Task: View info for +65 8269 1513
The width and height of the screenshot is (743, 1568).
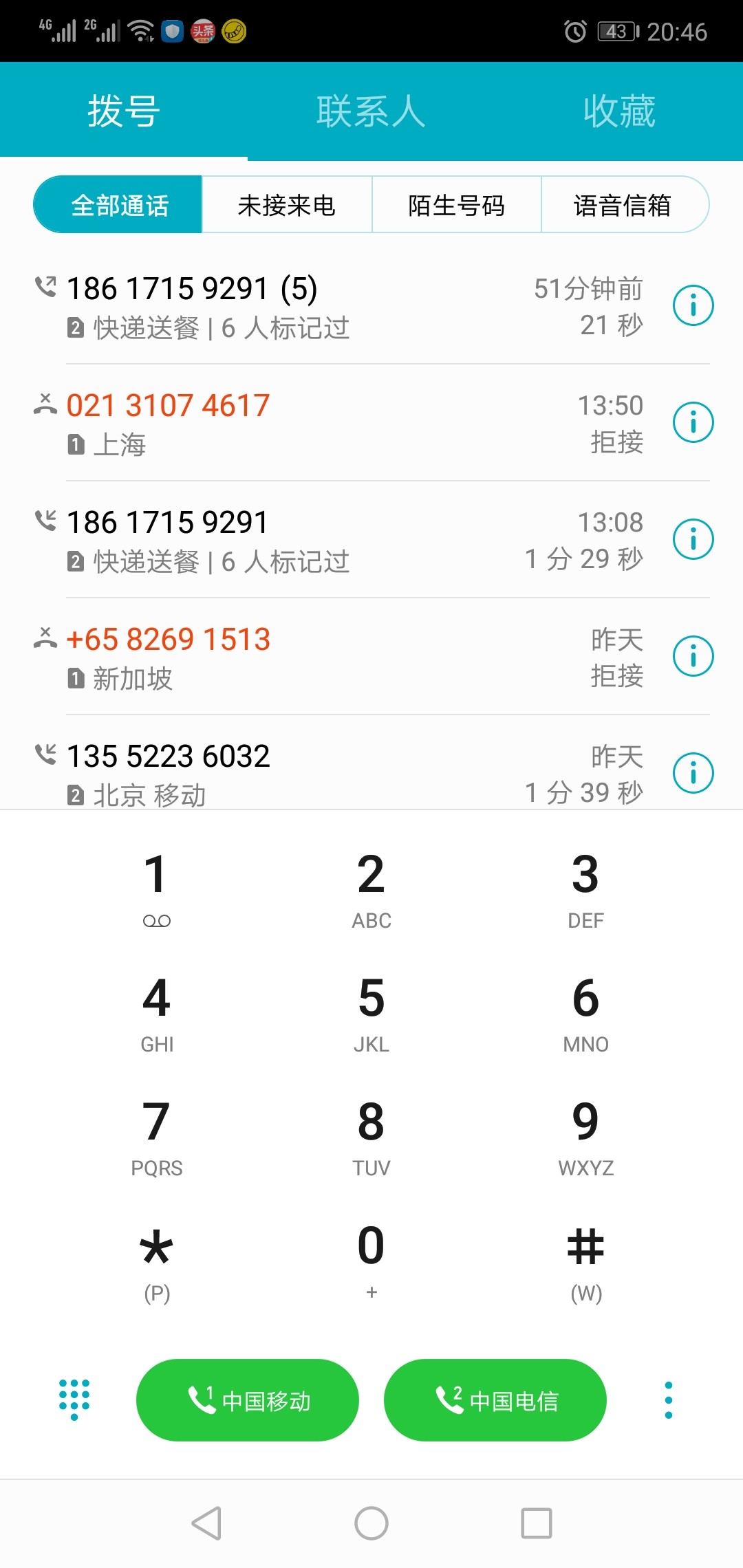Action: (693, 656)
